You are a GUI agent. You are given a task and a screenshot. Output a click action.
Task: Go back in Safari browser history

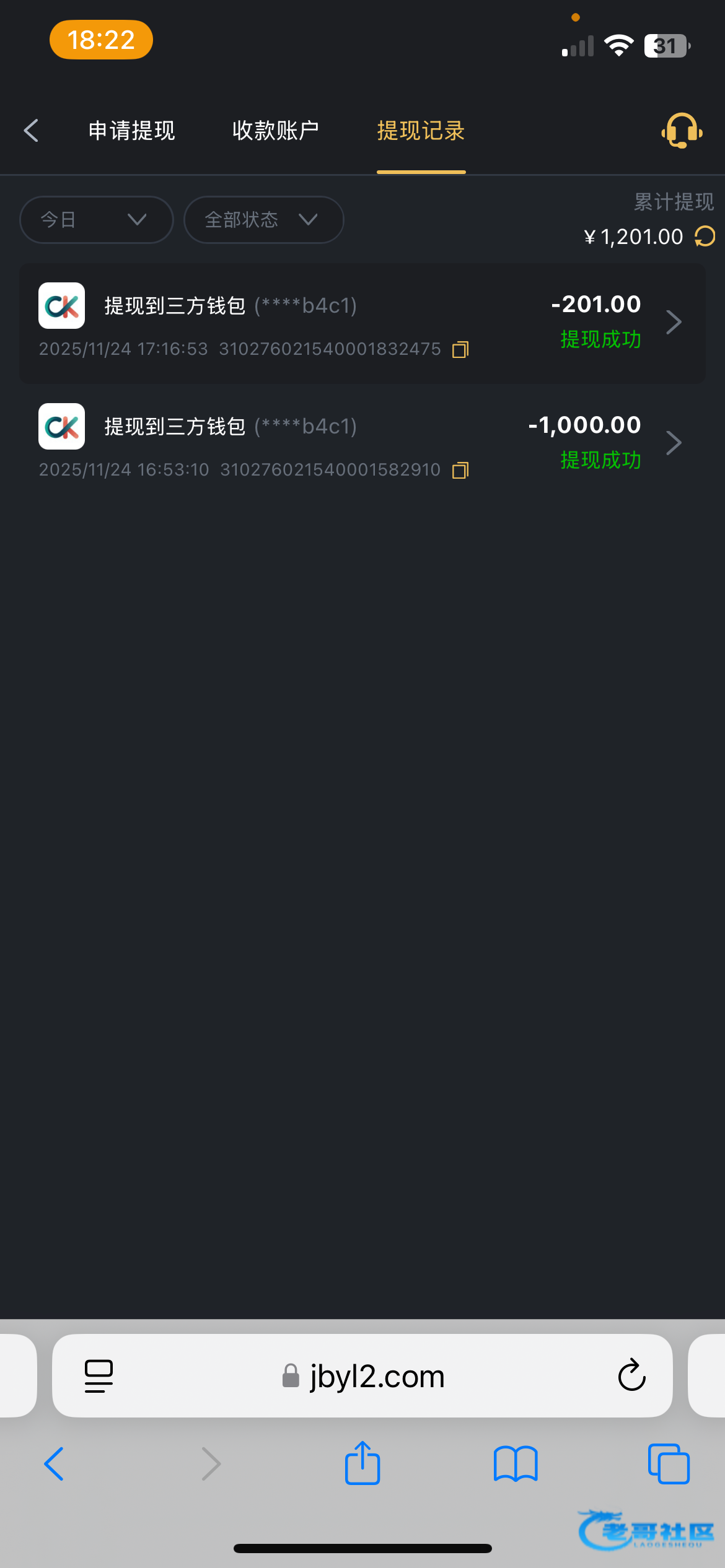tap(55, 1464)
